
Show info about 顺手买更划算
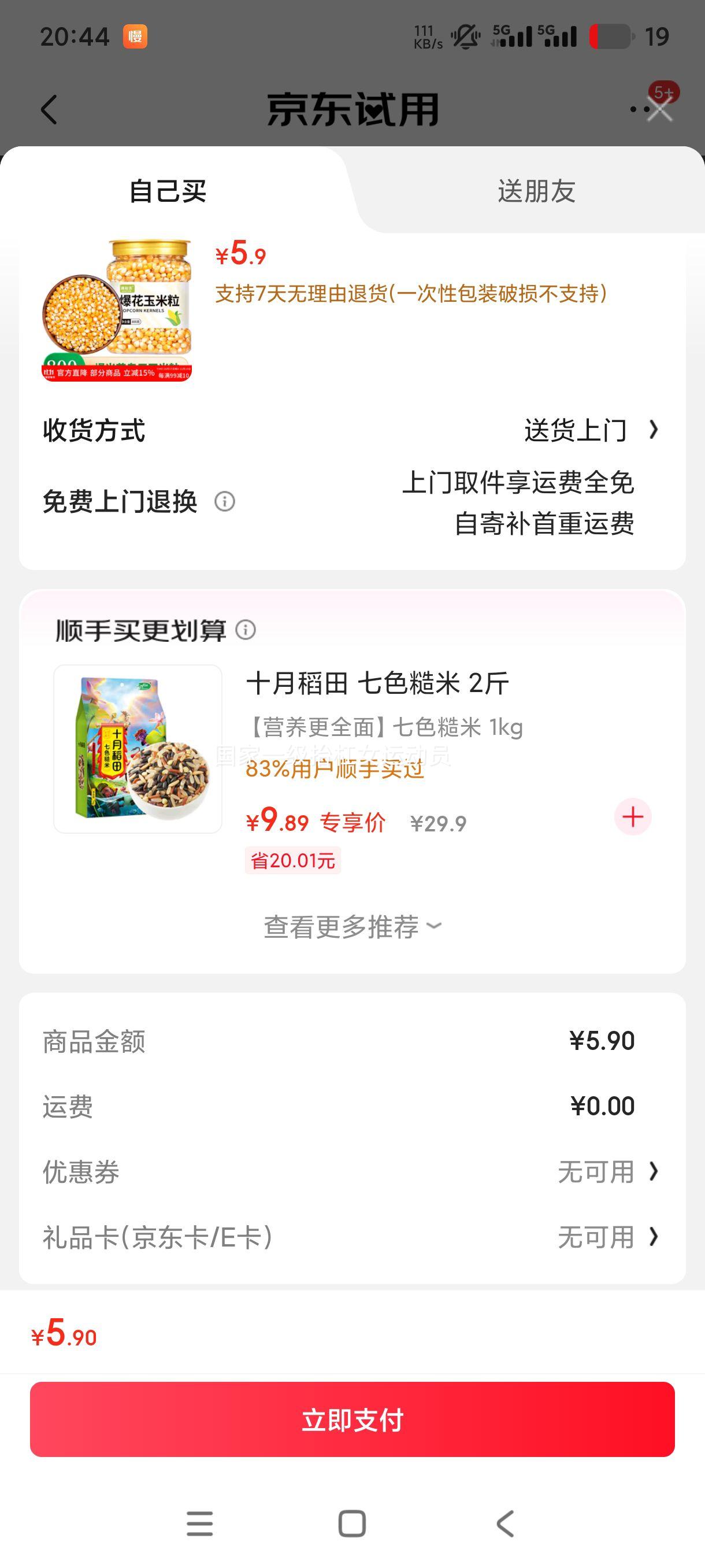coord(246,630)
